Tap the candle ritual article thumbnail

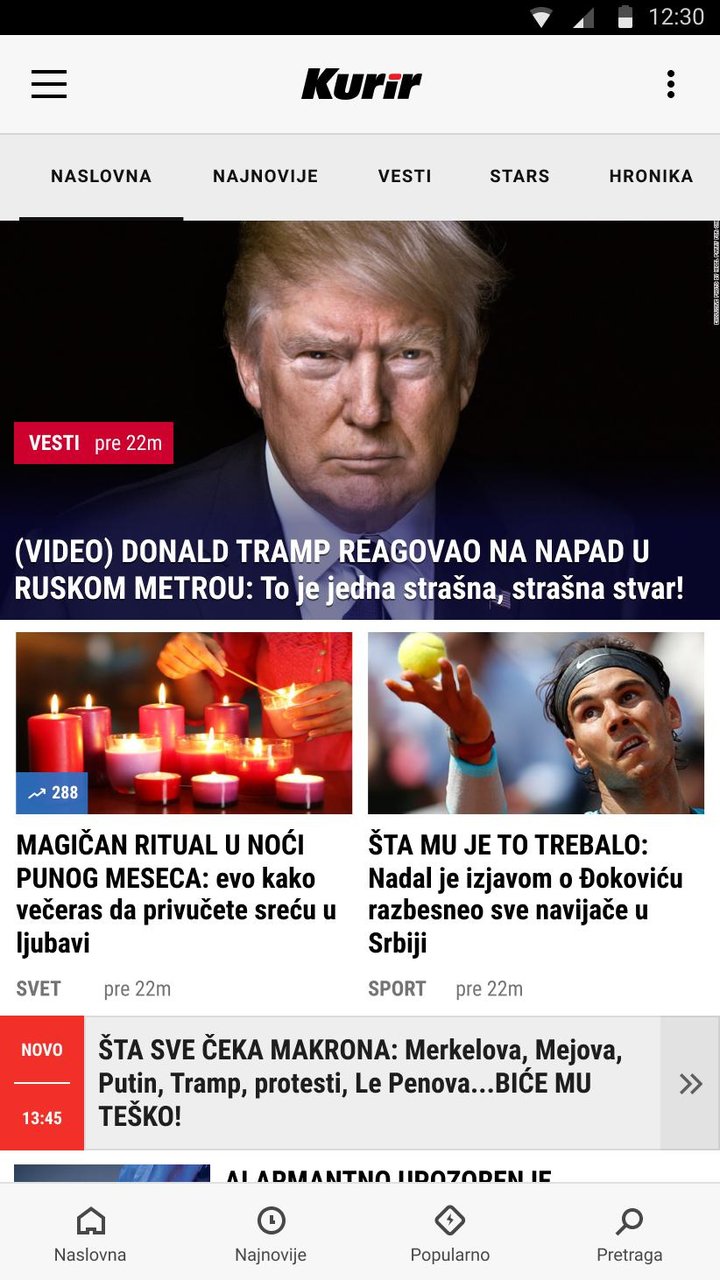point(183,722)
